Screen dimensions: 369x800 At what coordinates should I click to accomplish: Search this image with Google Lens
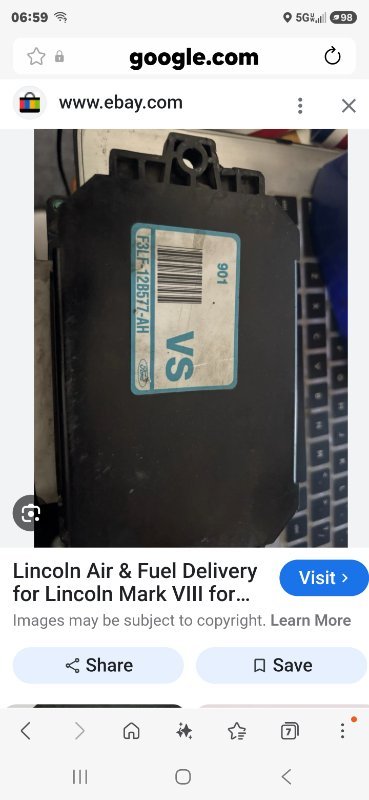(31, 513)
